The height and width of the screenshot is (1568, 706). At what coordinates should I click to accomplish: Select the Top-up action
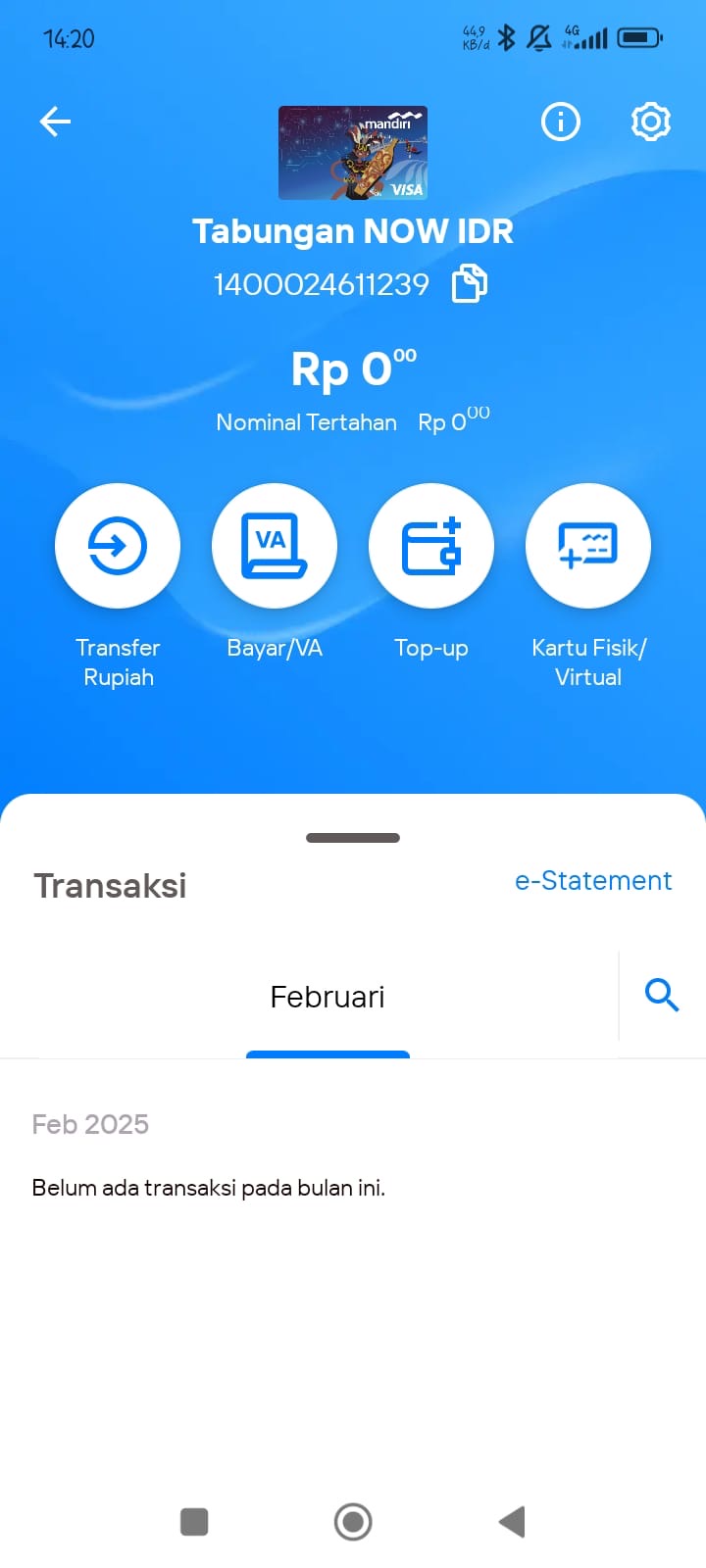pyautogui.click(x=431, y=546)
